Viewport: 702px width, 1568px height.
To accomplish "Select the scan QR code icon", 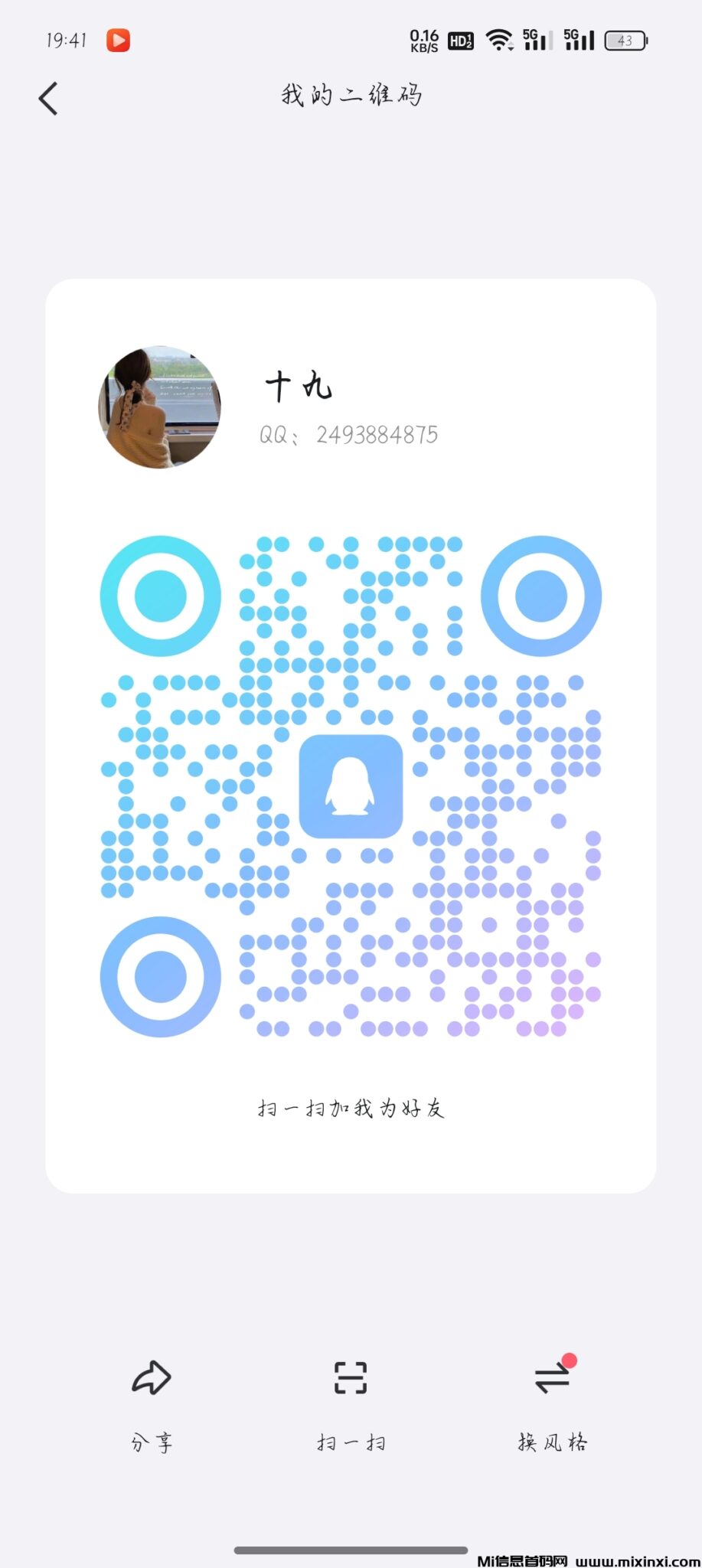I will (x=351, y=1378).
